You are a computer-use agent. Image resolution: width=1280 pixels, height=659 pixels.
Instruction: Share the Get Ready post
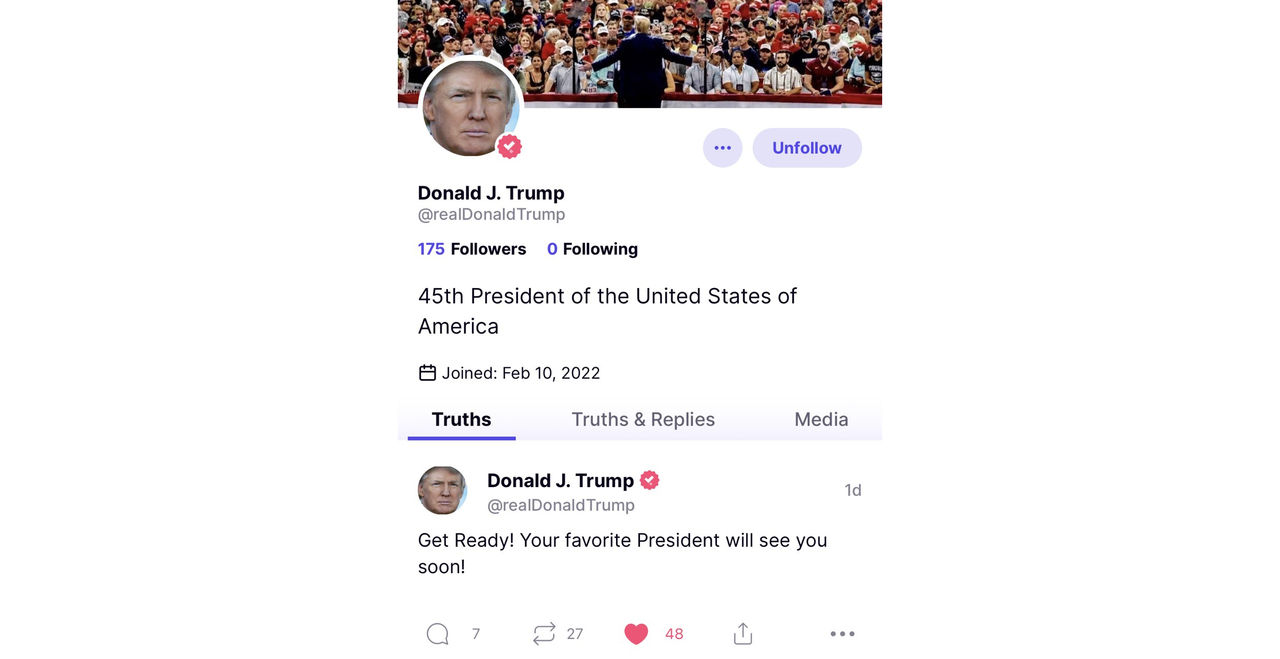(742, 634)
